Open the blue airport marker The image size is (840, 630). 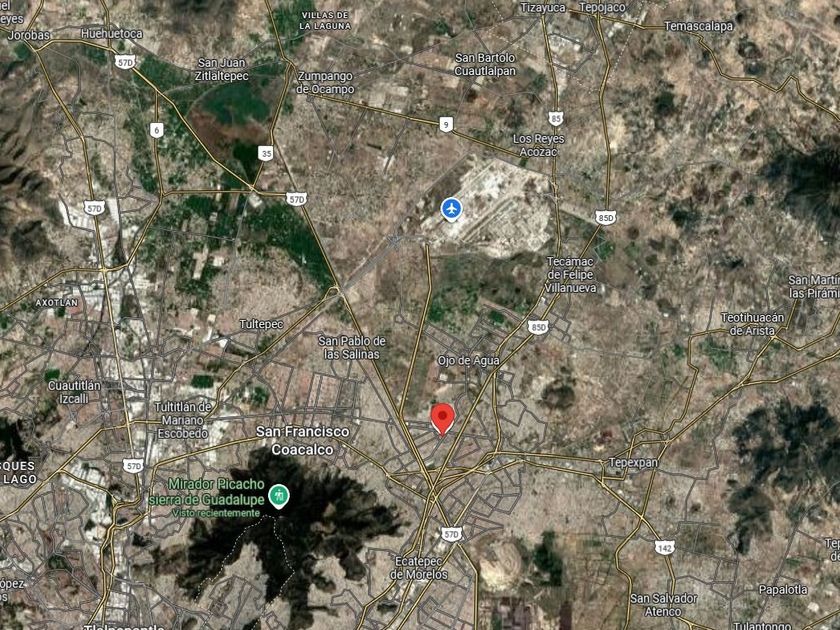pyautogui.click(x=452, y=209)
